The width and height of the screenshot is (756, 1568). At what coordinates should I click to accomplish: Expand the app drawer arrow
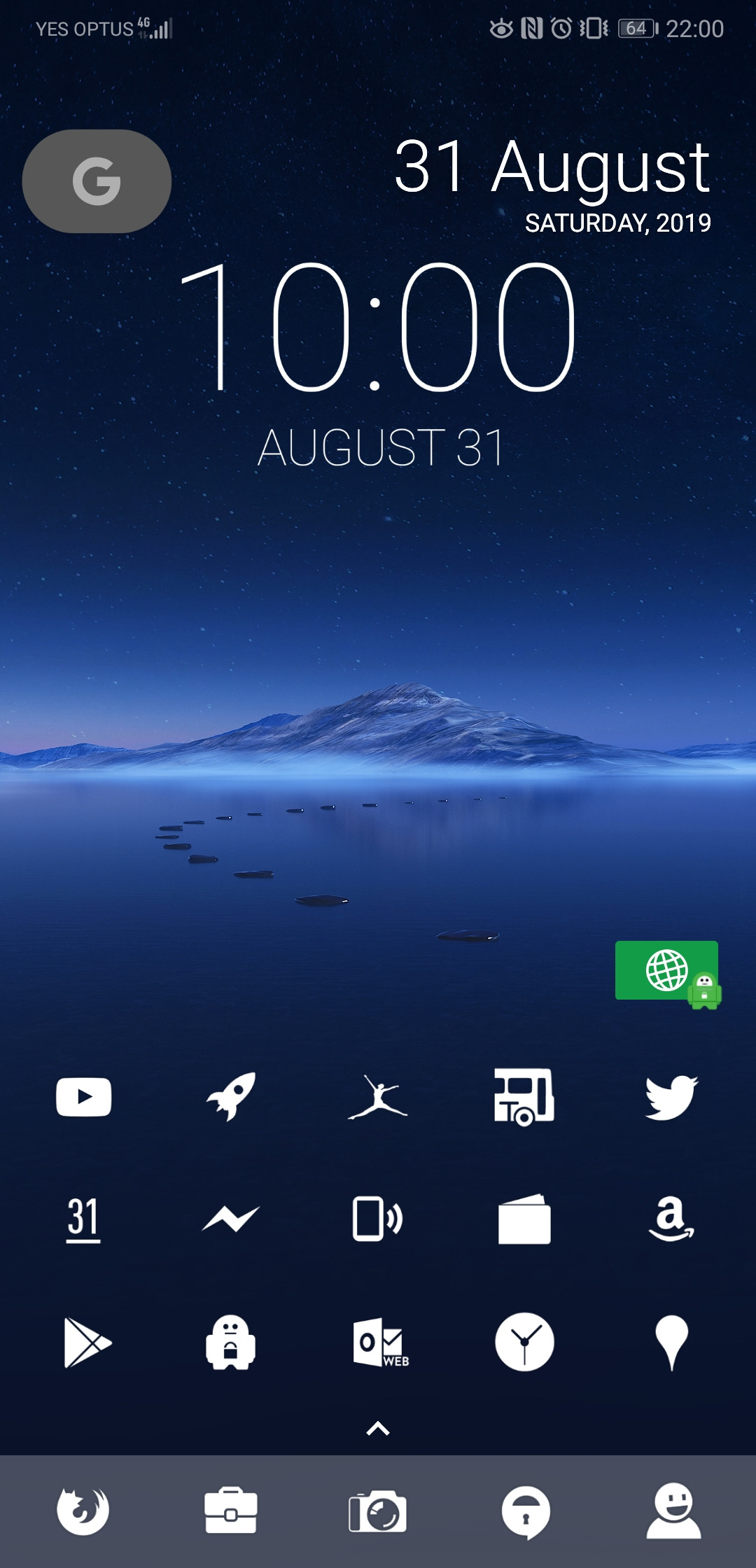click(x=378, y=1429)
